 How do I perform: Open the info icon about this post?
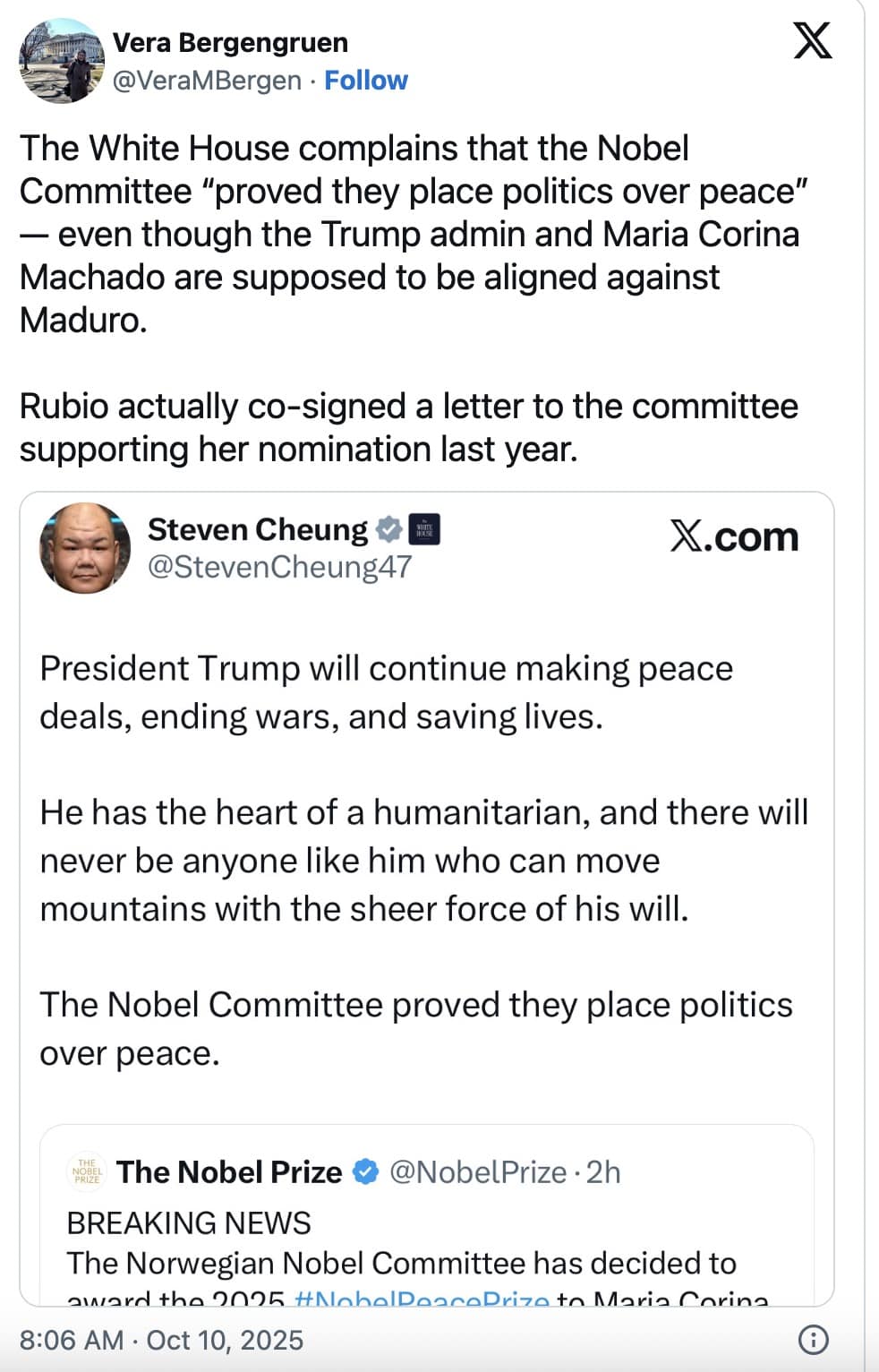coord(812,1340)
